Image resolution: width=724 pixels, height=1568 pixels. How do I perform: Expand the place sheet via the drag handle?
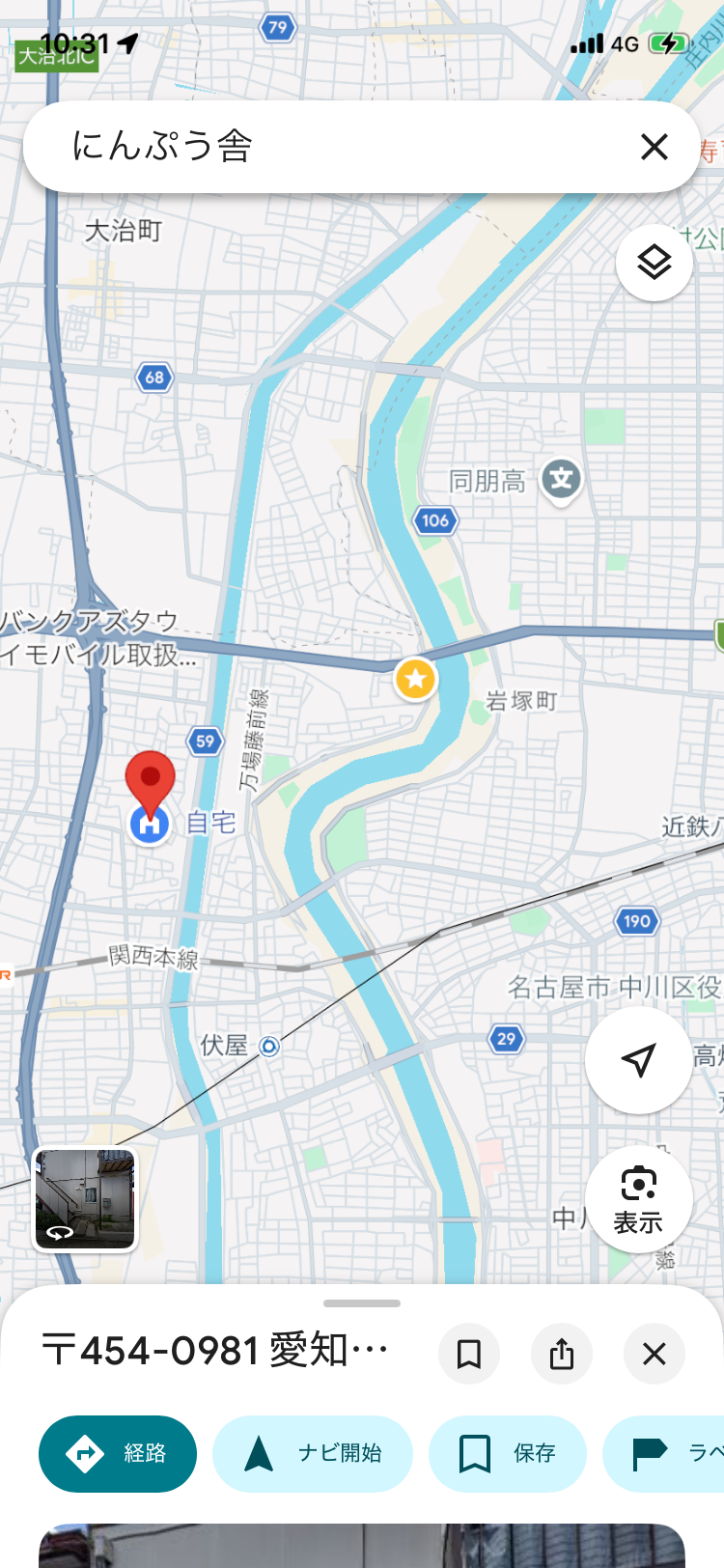pyautogui.click(x=362, y=1303)
